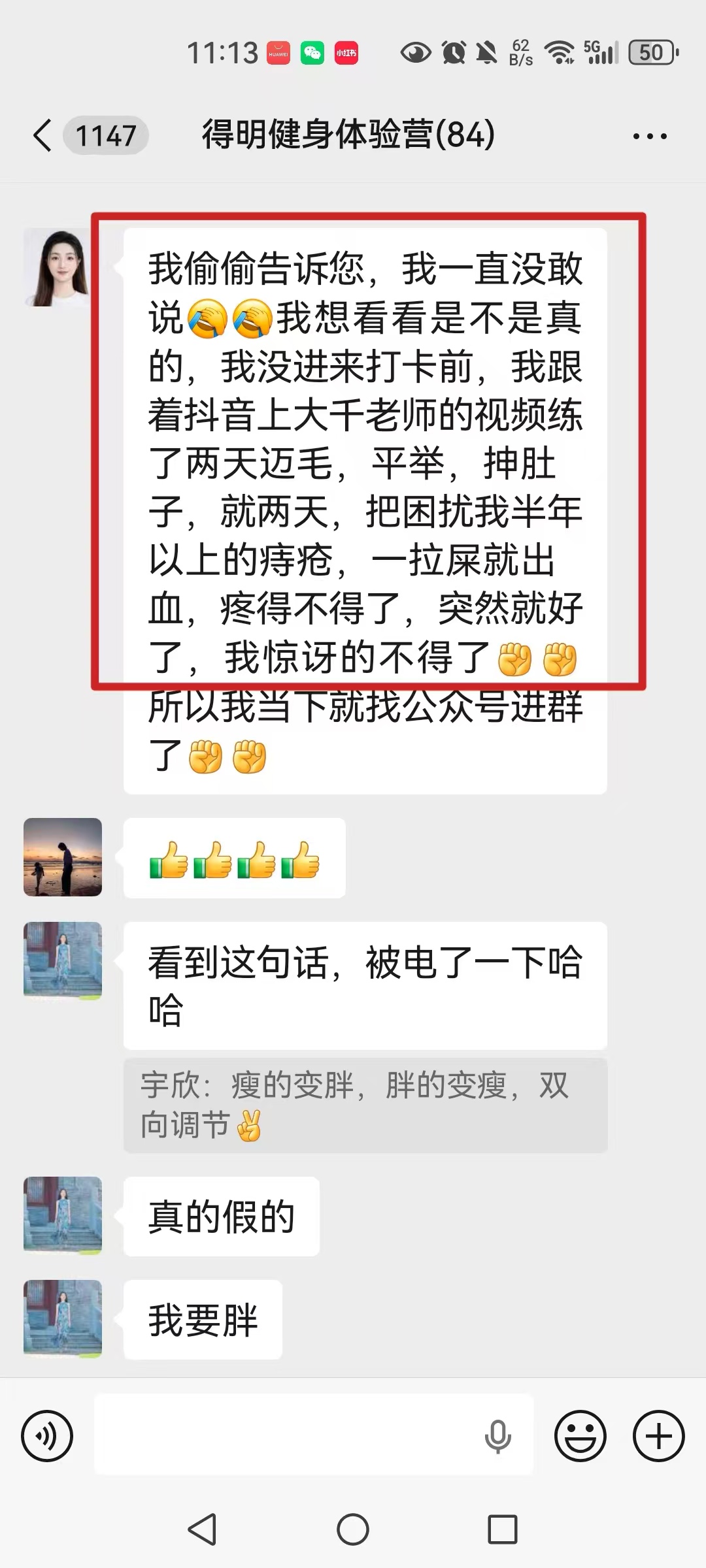Open profile of the woman in white avatar
Screen dimensions: 706x1568
(x=58, y=268)
